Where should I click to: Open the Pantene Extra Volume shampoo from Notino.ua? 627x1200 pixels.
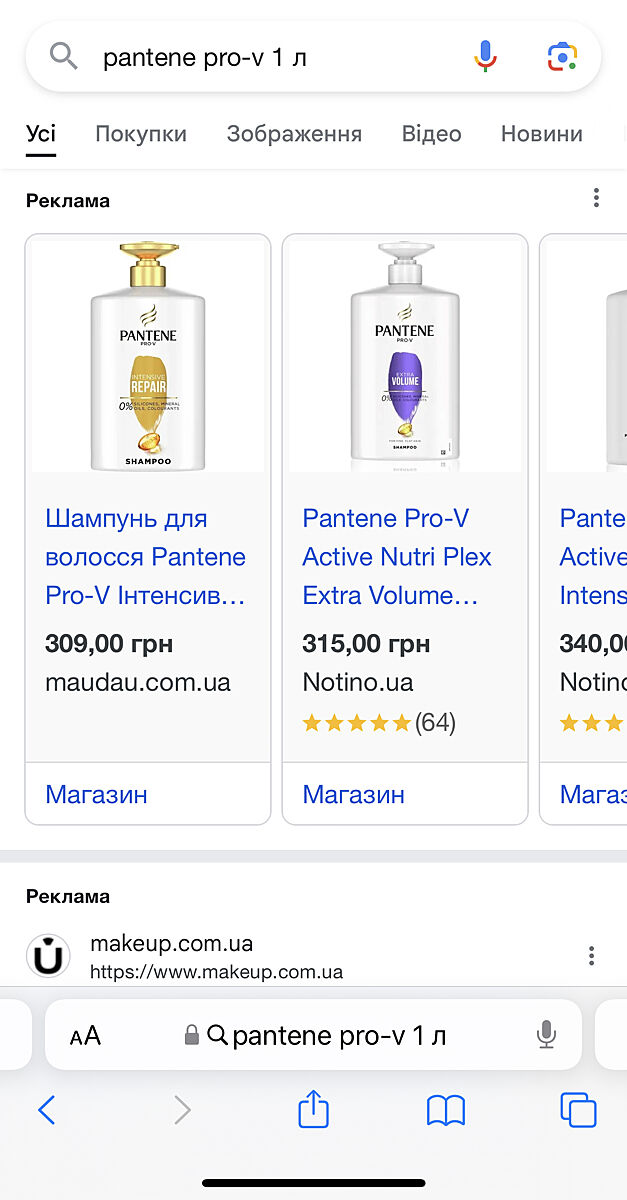(x=396, y=557)
